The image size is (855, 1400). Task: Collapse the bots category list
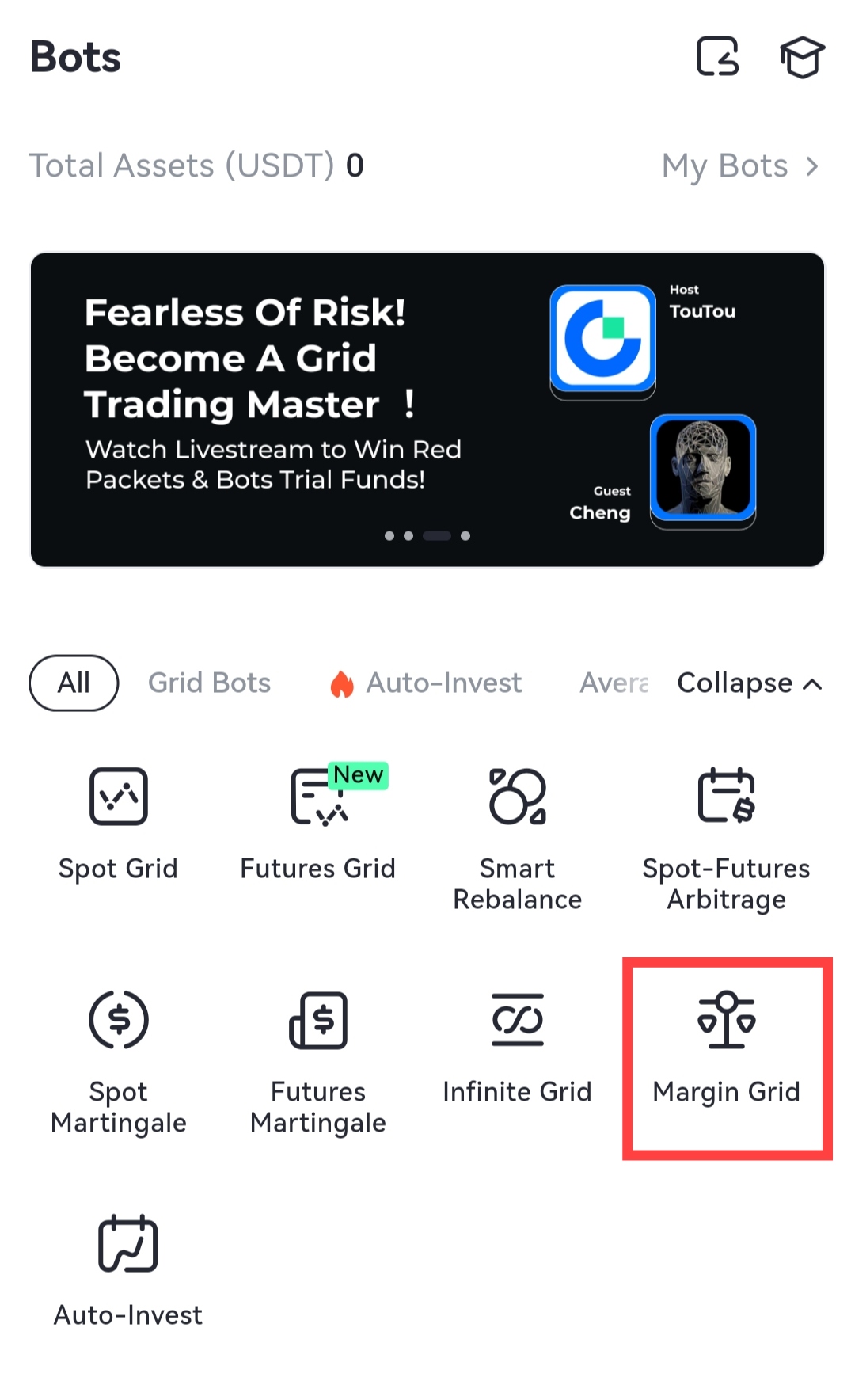coord(749,683)
